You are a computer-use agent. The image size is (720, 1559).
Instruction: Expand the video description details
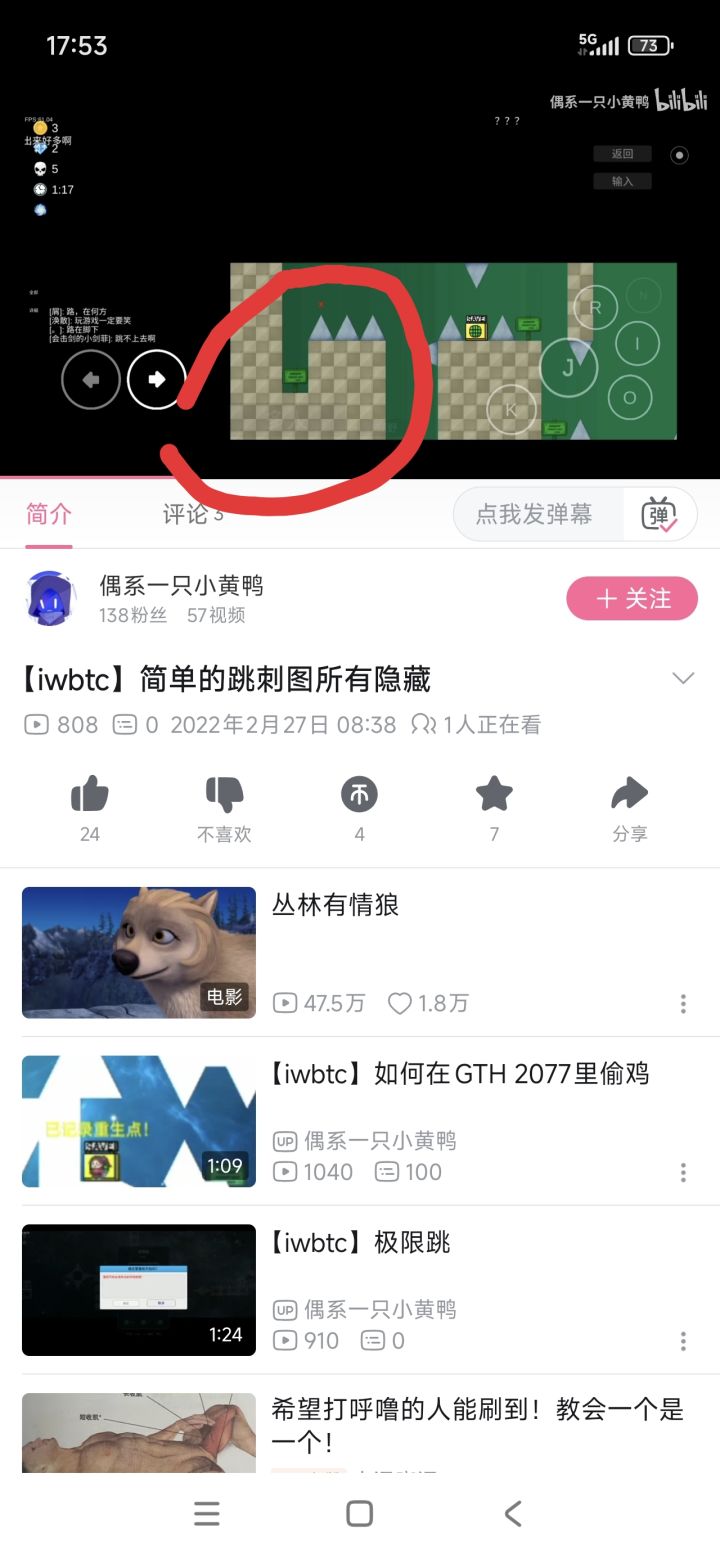[x=683, y=677]
